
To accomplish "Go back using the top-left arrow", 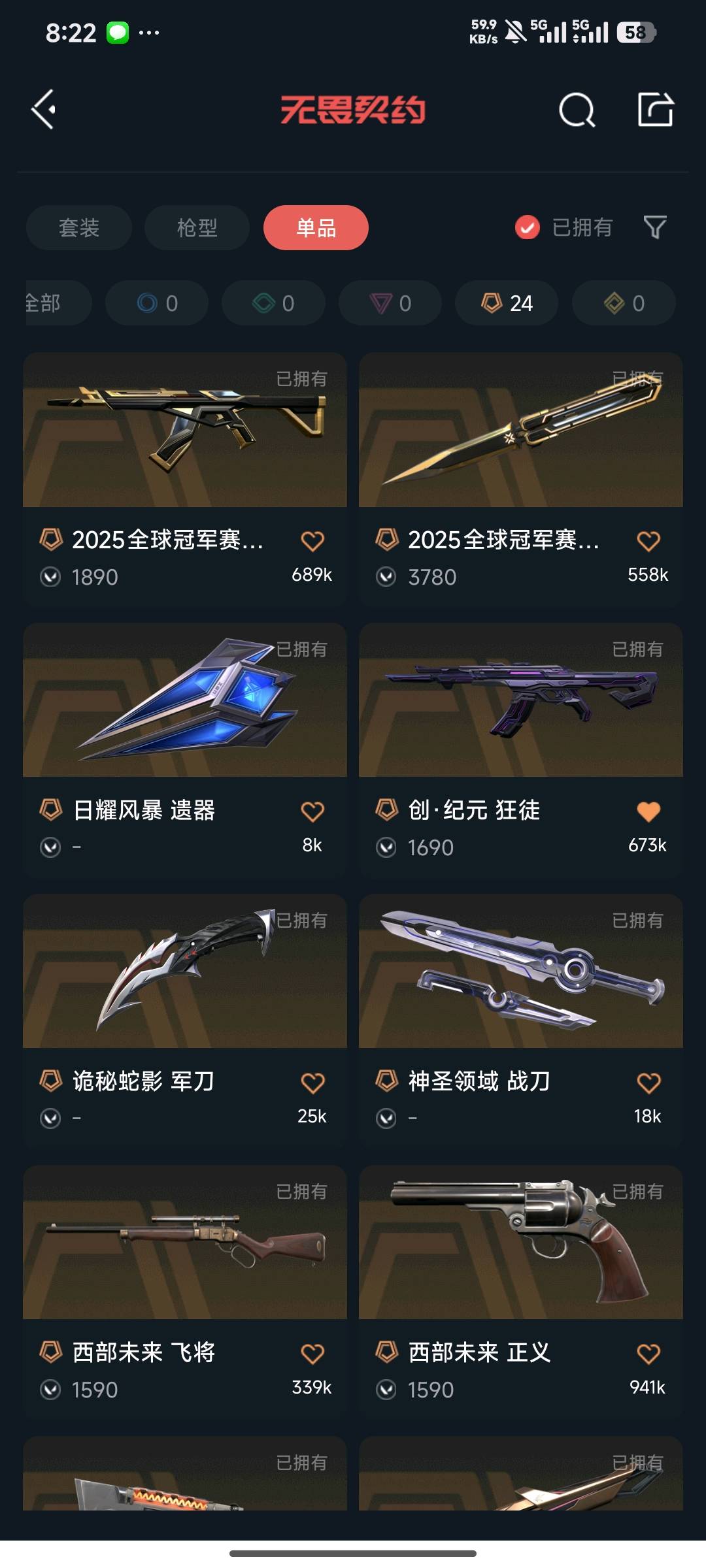I will coord(44,109).
